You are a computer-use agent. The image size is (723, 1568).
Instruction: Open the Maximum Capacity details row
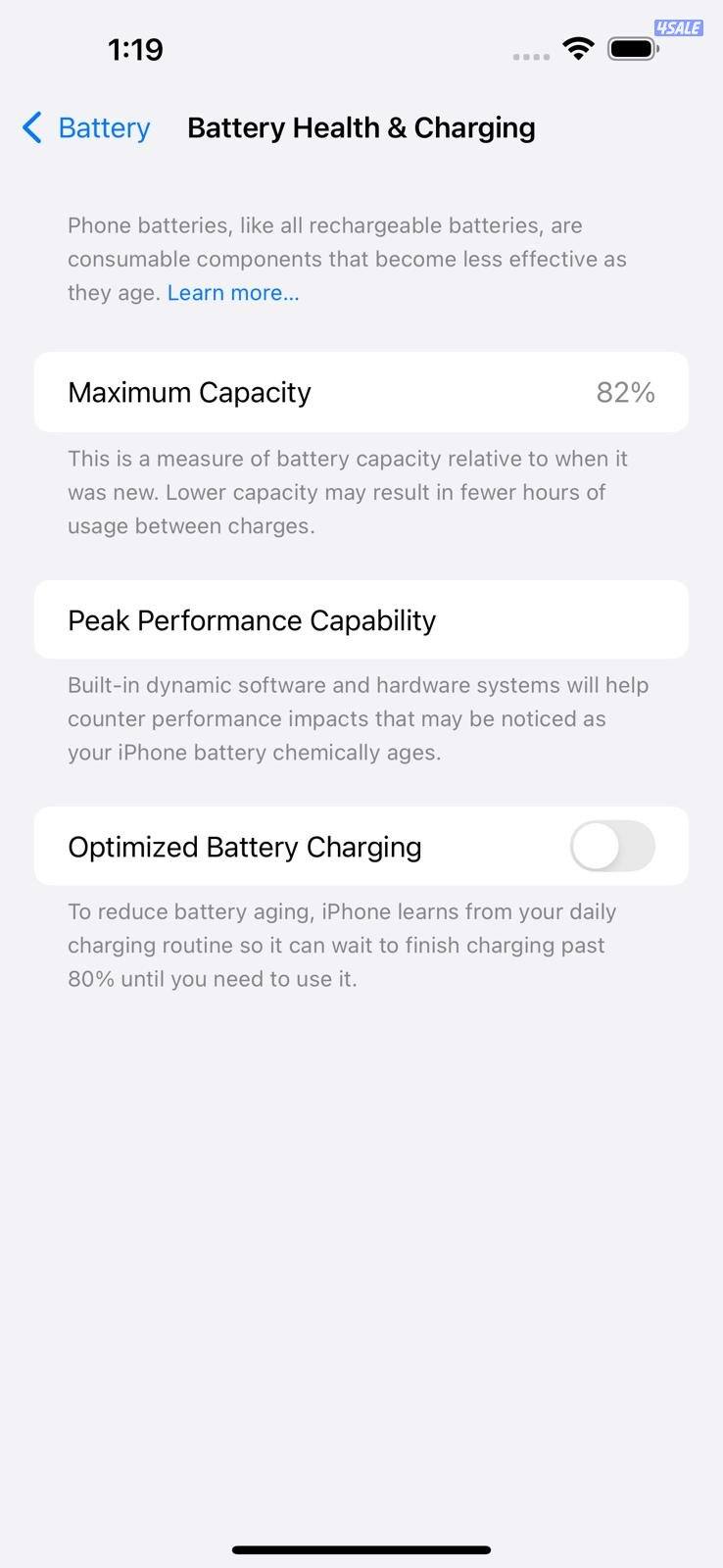click(x=361, y=392)
